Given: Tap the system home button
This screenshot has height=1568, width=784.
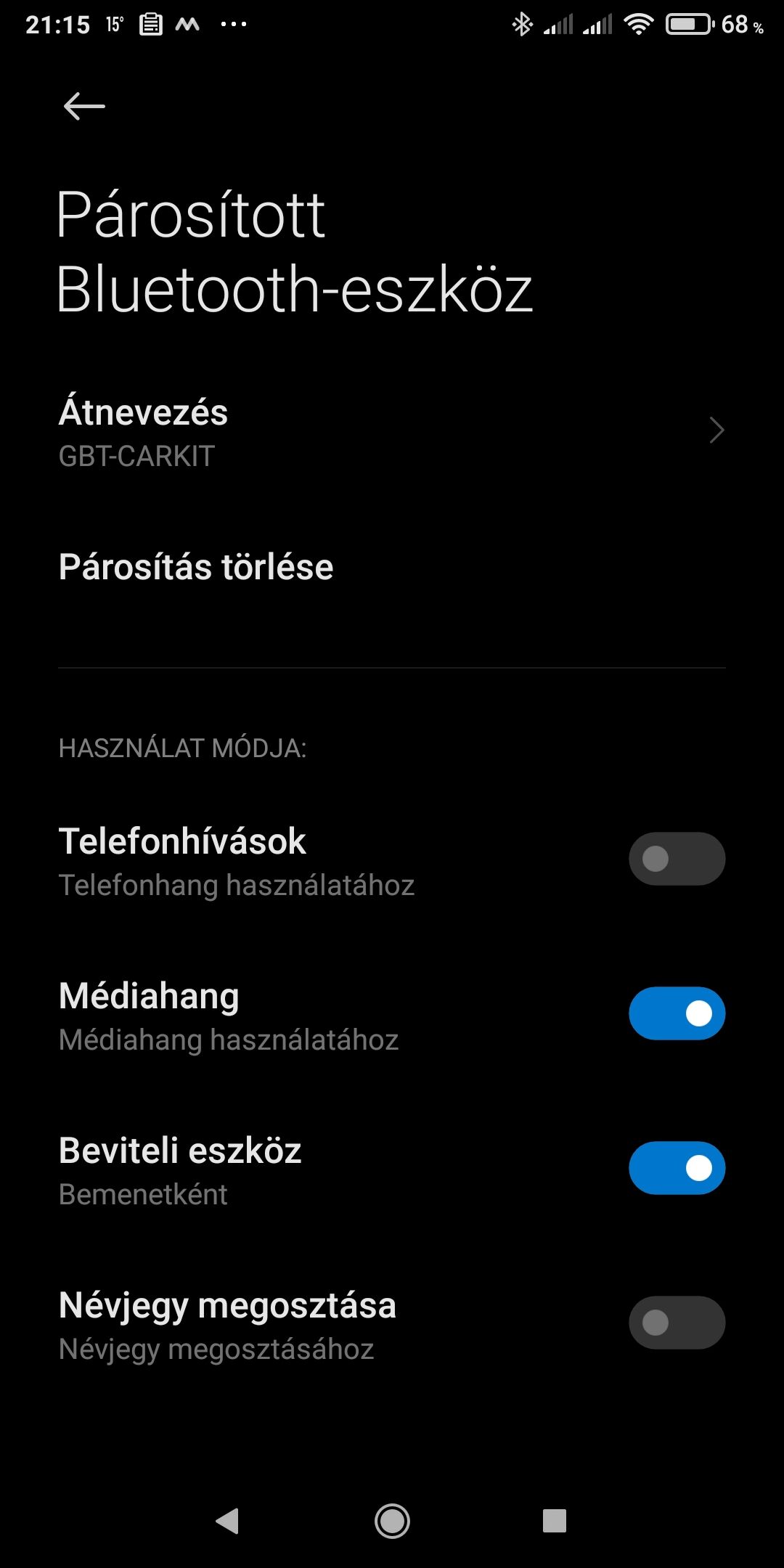Looking at the screenshot, I should coord(392,1521).
